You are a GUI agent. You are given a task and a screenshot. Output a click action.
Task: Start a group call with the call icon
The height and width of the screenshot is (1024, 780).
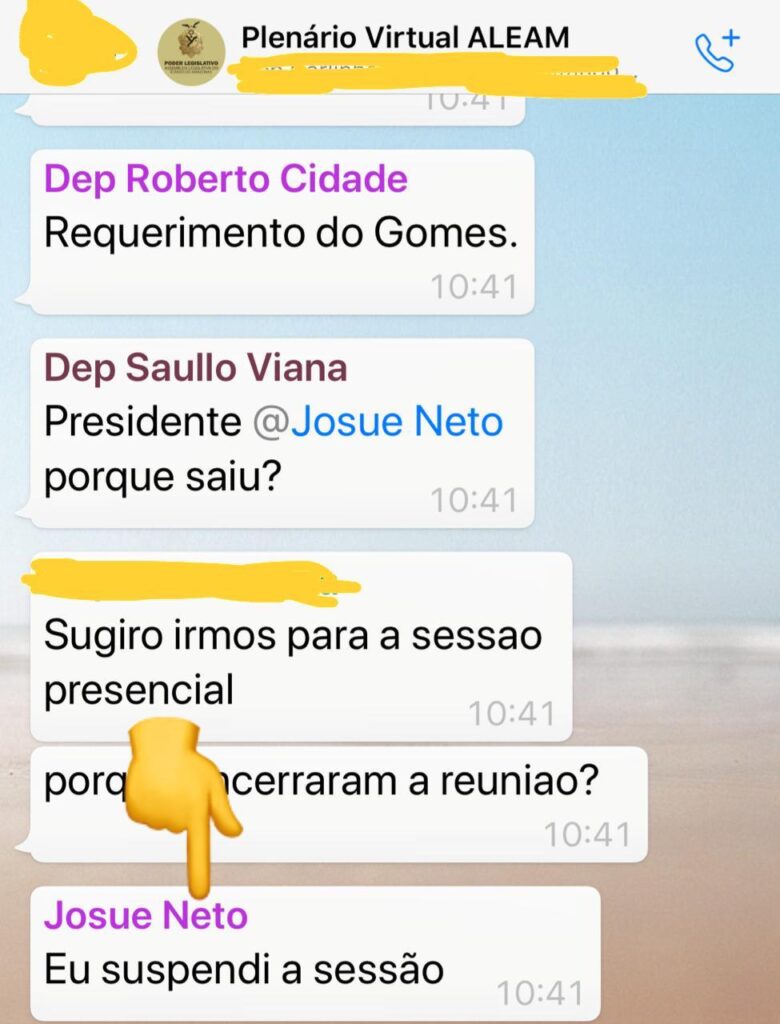pyautogui.click(x=717, y=50)
